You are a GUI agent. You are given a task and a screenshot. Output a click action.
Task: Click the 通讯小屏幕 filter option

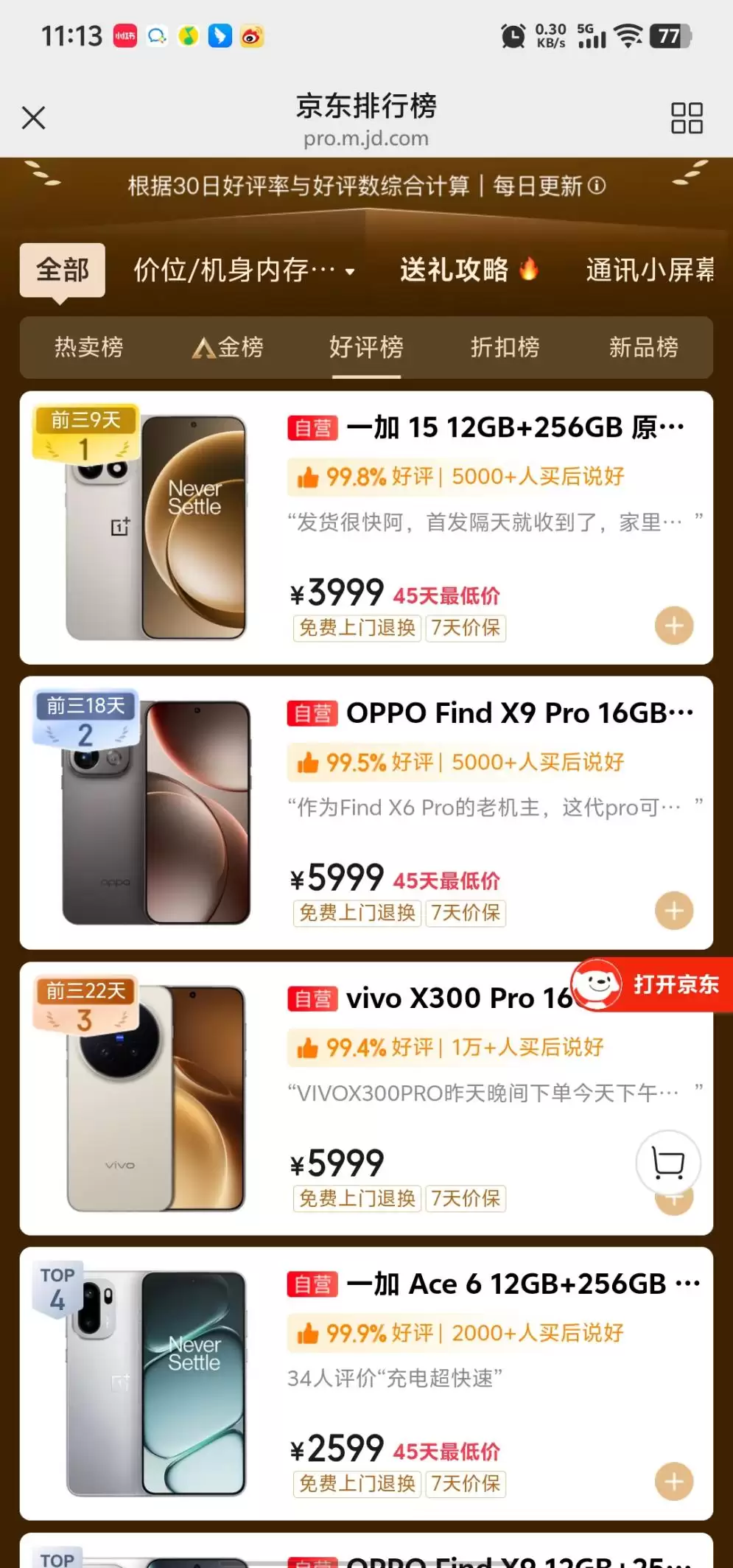coord(649,270)
